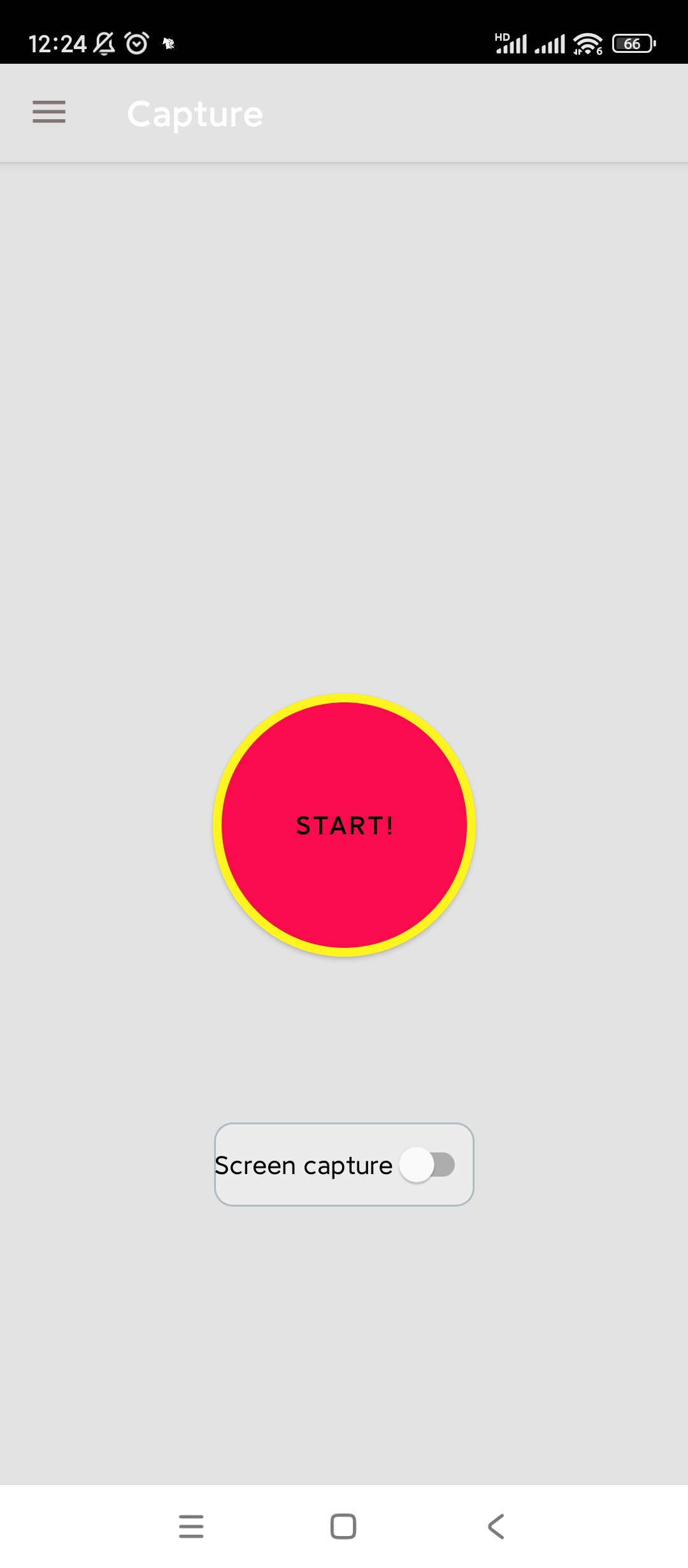
Task: Go back using the system back button
Action: (x=496, y=1526)
